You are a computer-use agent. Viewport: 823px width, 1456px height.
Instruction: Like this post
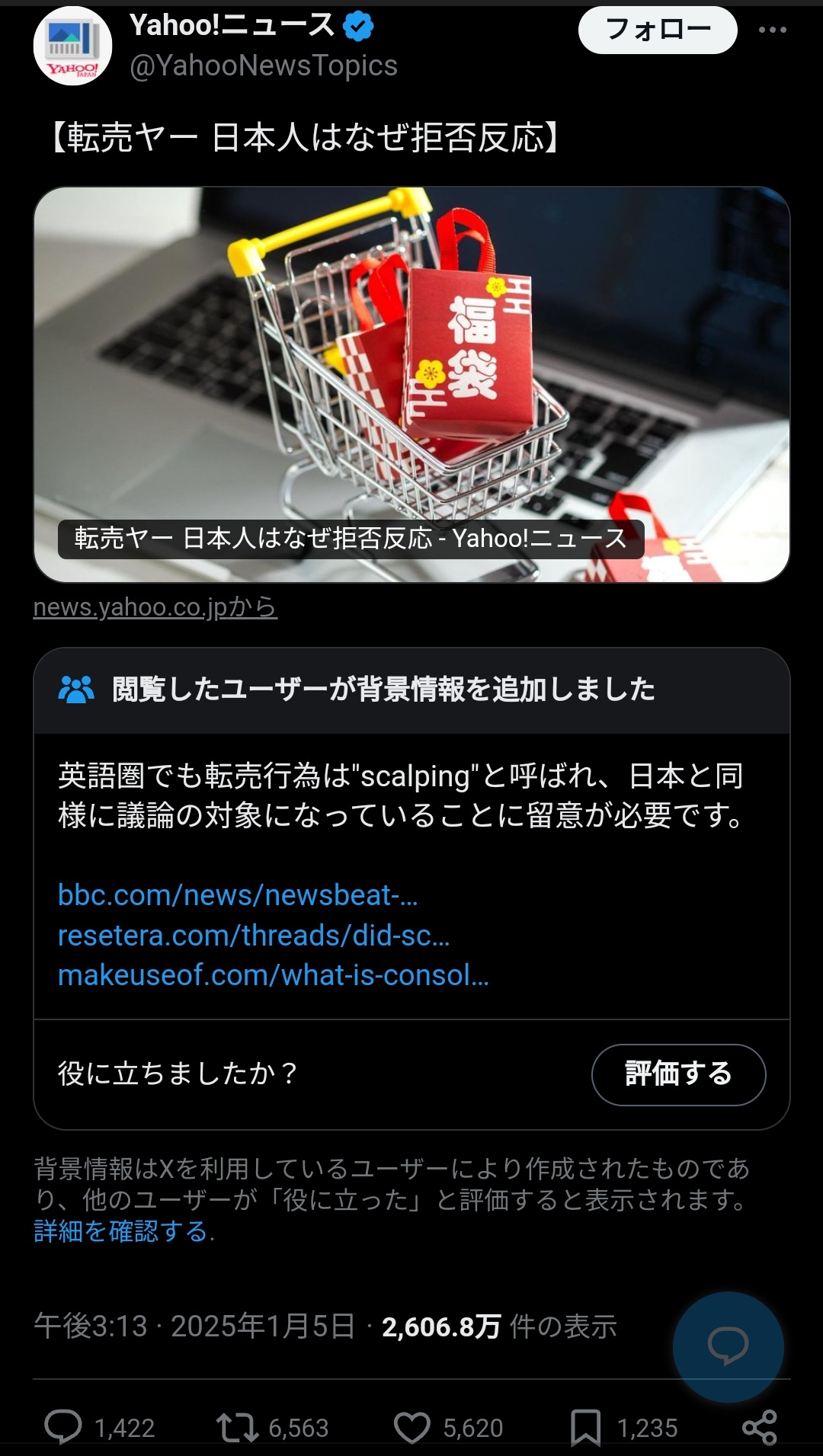point(412,1427)
